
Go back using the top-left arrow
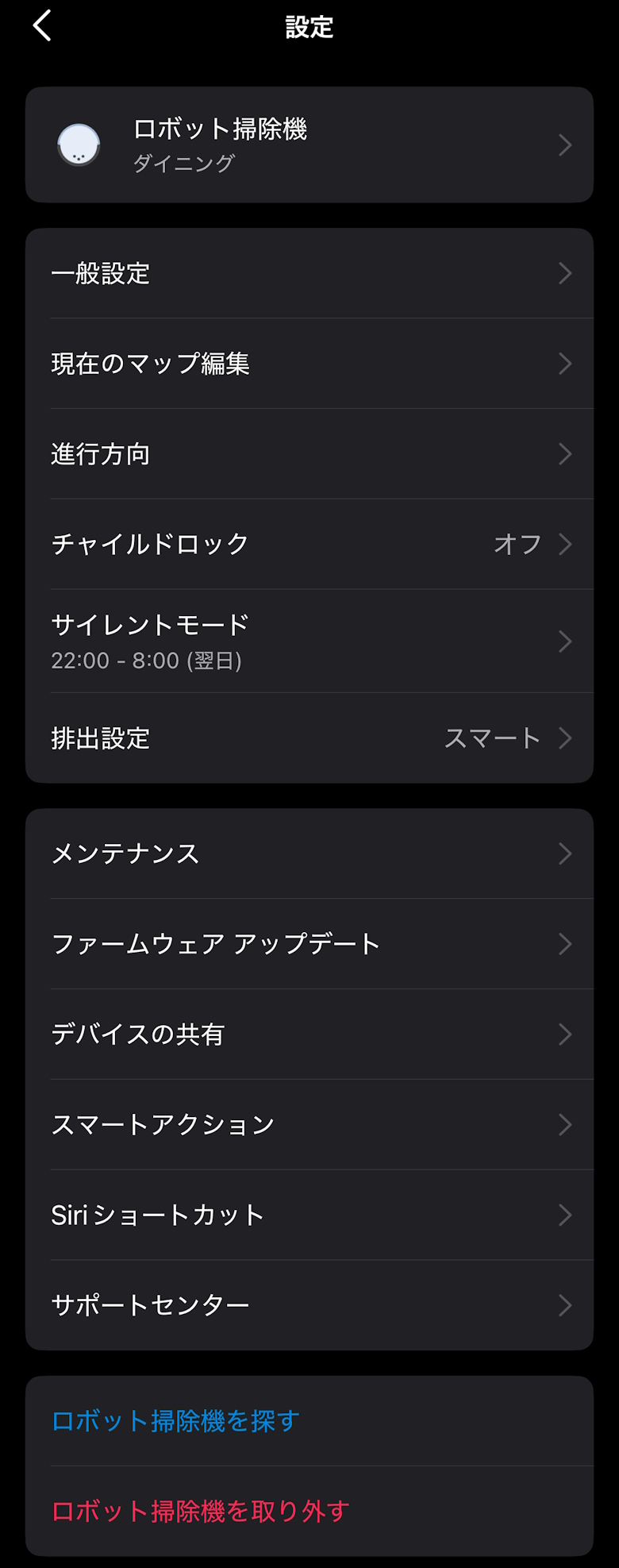tap(42, 26)
